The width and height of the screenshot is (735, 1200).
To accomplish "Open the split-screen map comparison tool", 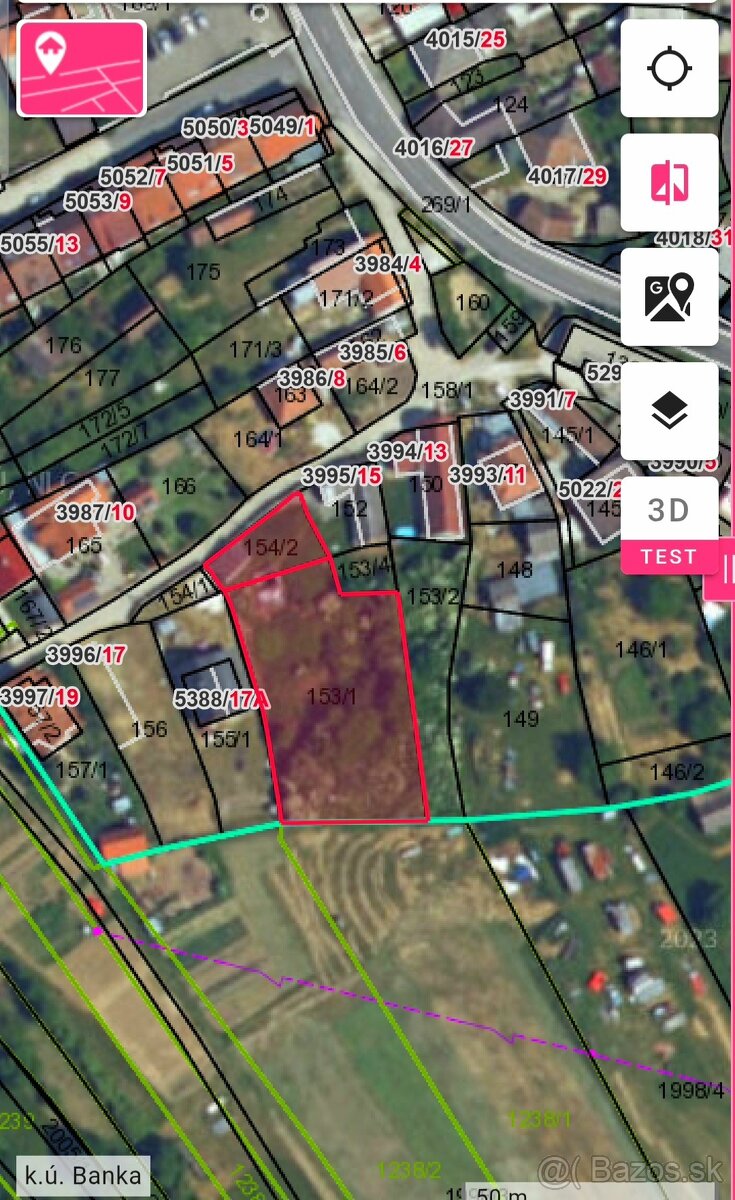I will click(x=669, y=183).
